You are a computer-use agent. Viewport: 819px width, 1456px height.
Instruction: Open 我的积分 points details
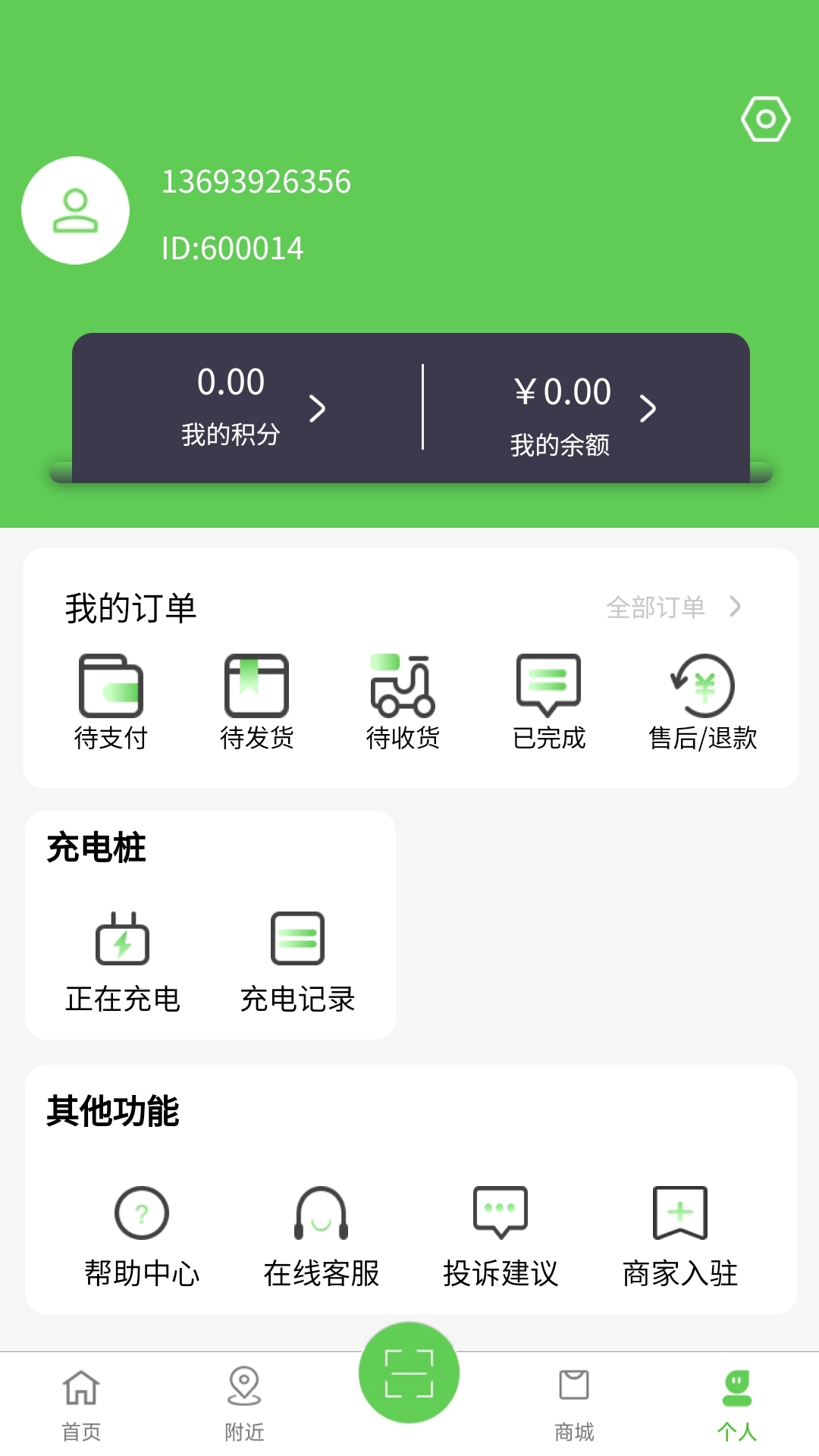click(x=250, y=408)
